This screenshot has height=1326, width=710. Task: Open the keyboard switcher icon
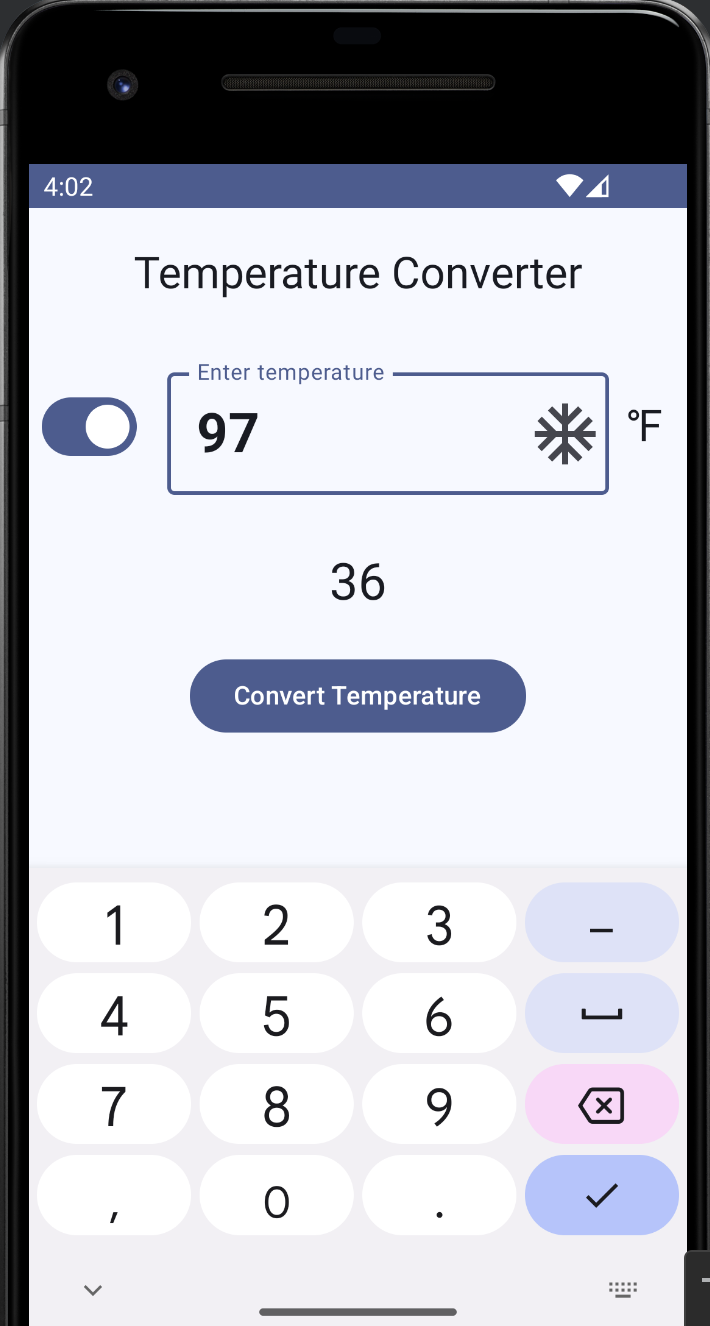pos(623,1290)
